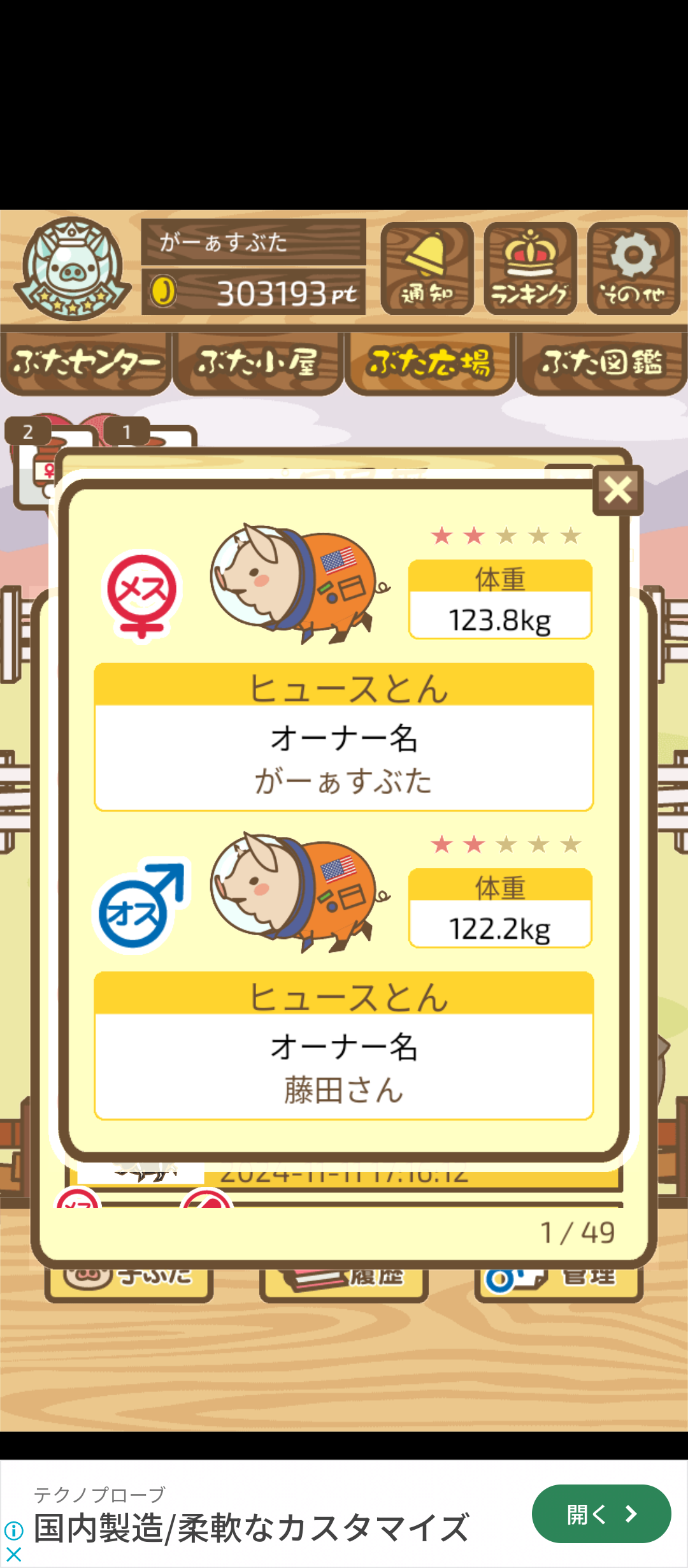Tap 開く on the テクノプローブ ad
This screenshot has width=688, height=1568.
601,1514
